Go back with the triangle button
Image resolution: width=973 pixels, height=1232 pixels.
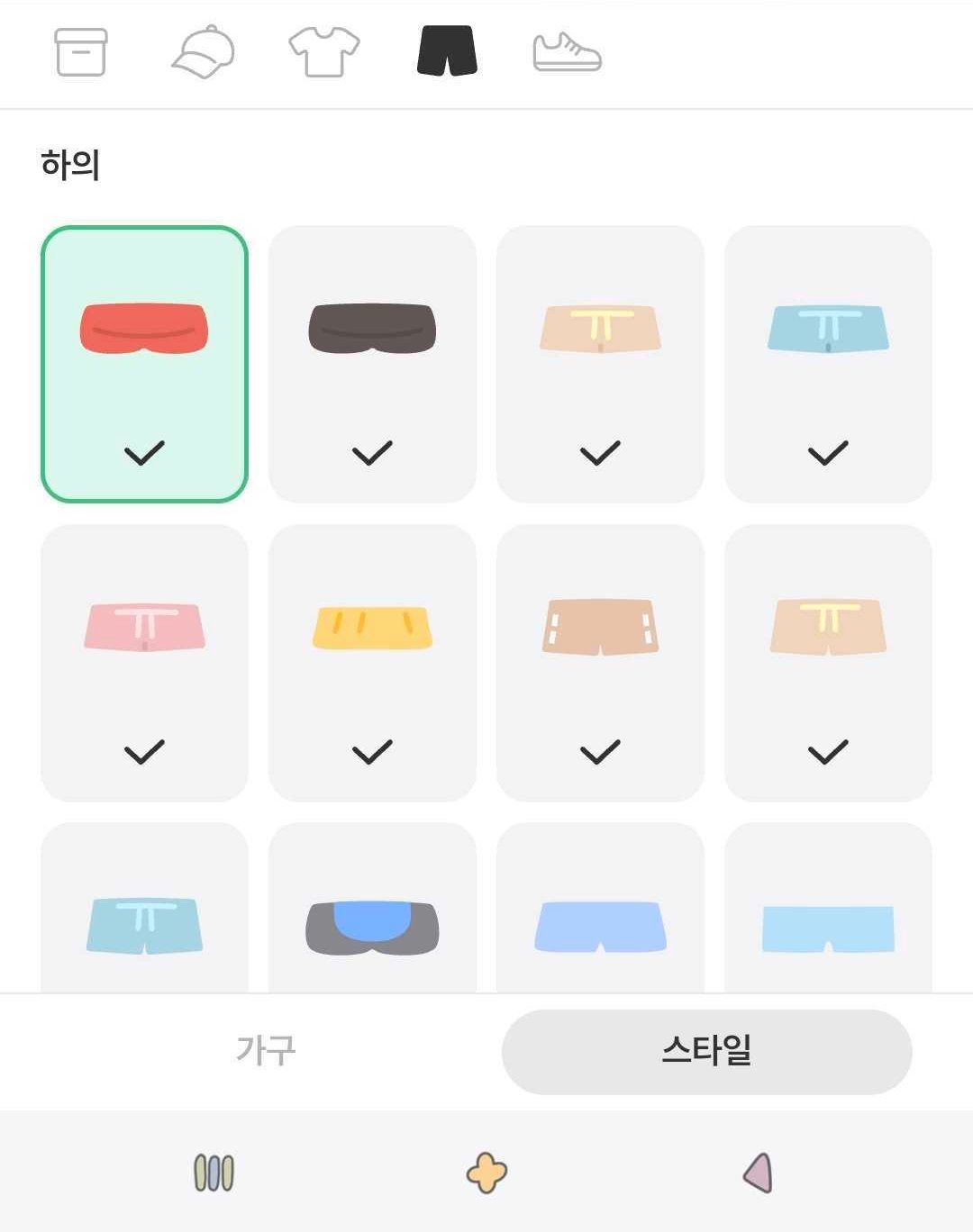point(758,1173)
